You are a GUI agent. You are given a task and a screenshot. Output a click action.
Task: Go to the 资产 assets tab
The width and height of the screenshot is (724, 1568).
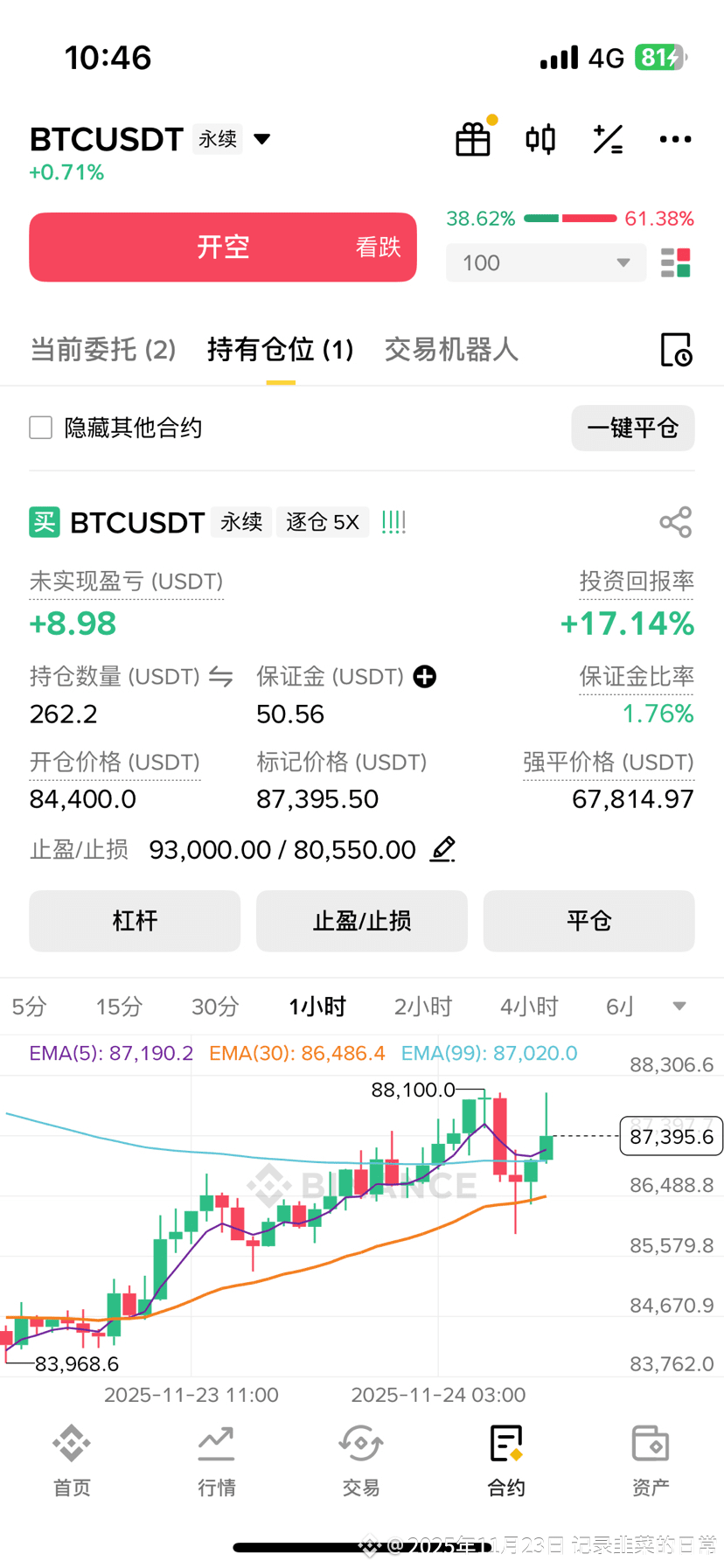[651, 1460]
